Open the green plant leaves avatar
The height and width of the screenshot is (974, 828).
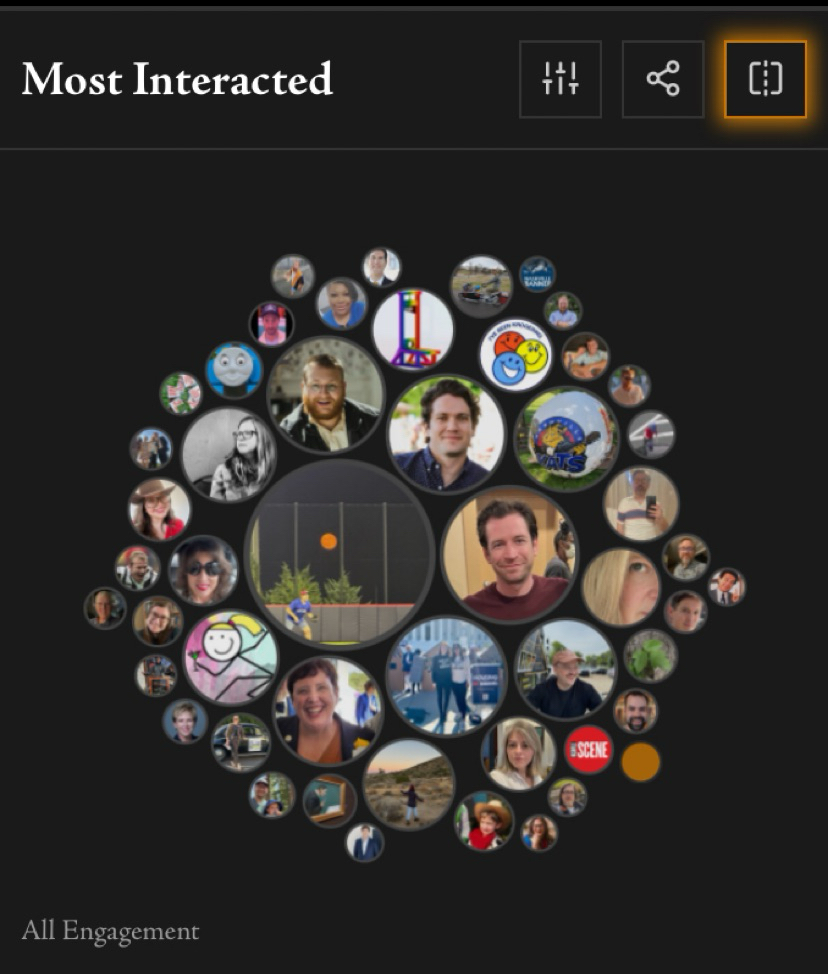tap(651, 656)
